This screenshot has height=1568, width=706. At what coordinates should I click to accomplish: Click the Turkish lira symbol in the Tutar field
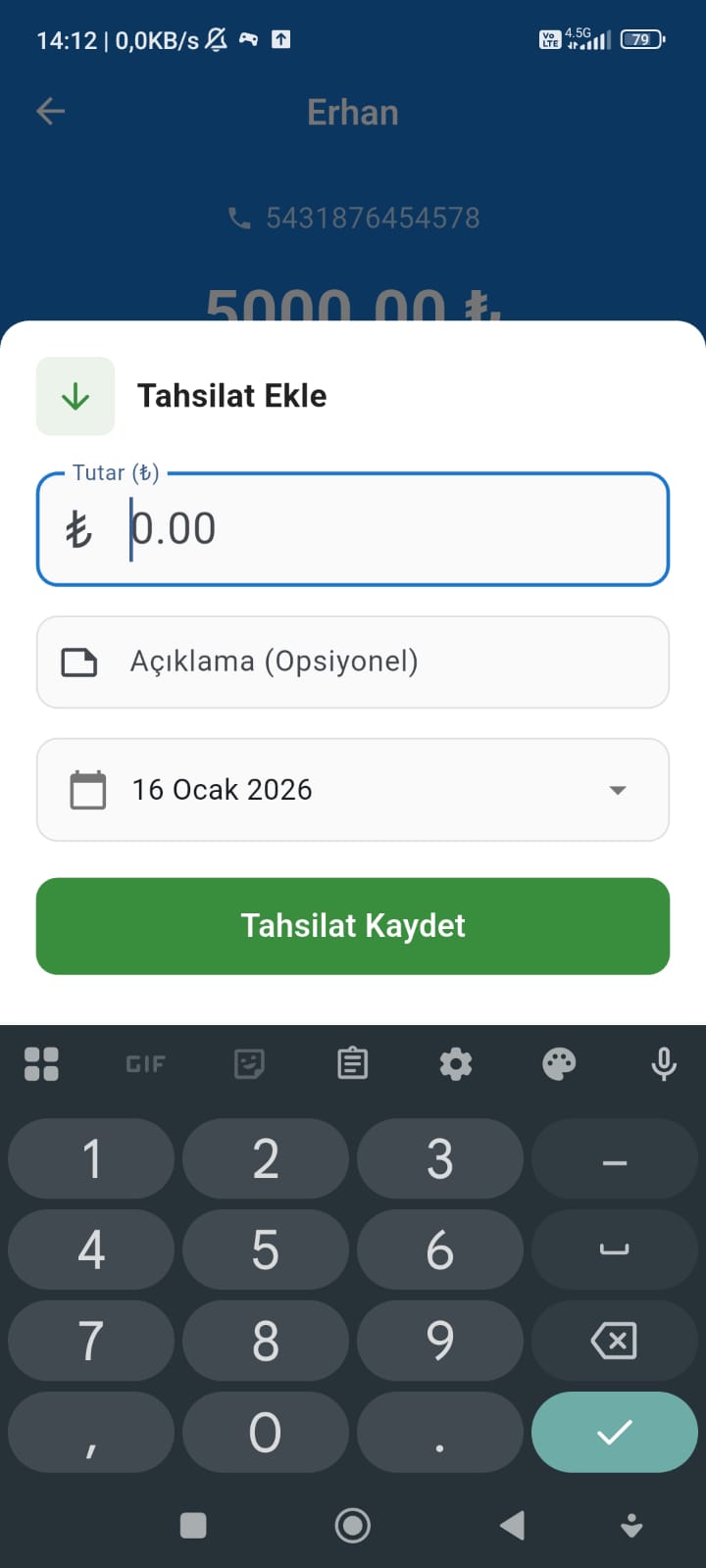click(x=79, y=529)
